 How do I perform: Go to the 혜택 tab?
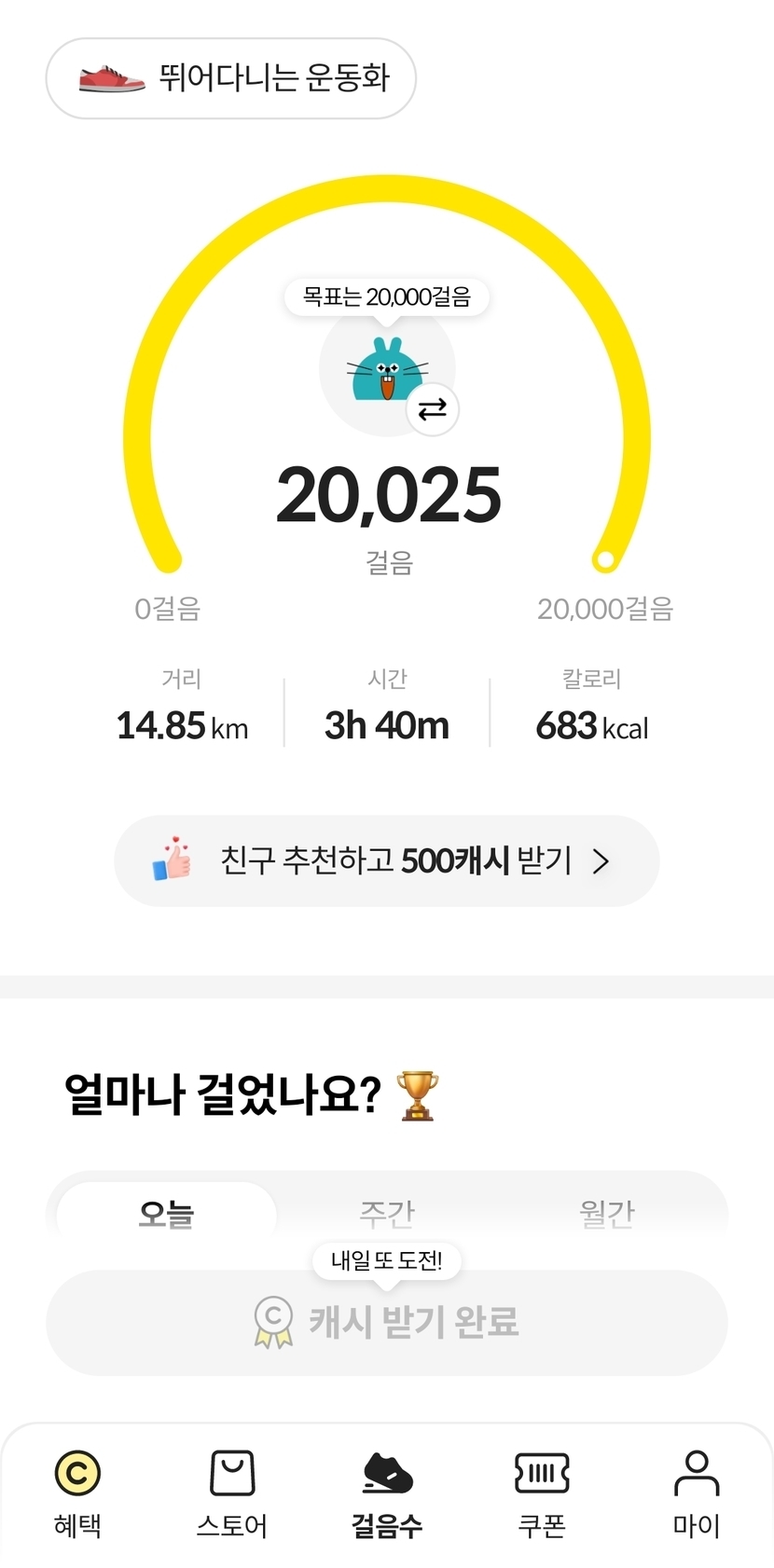(77, 1492)
